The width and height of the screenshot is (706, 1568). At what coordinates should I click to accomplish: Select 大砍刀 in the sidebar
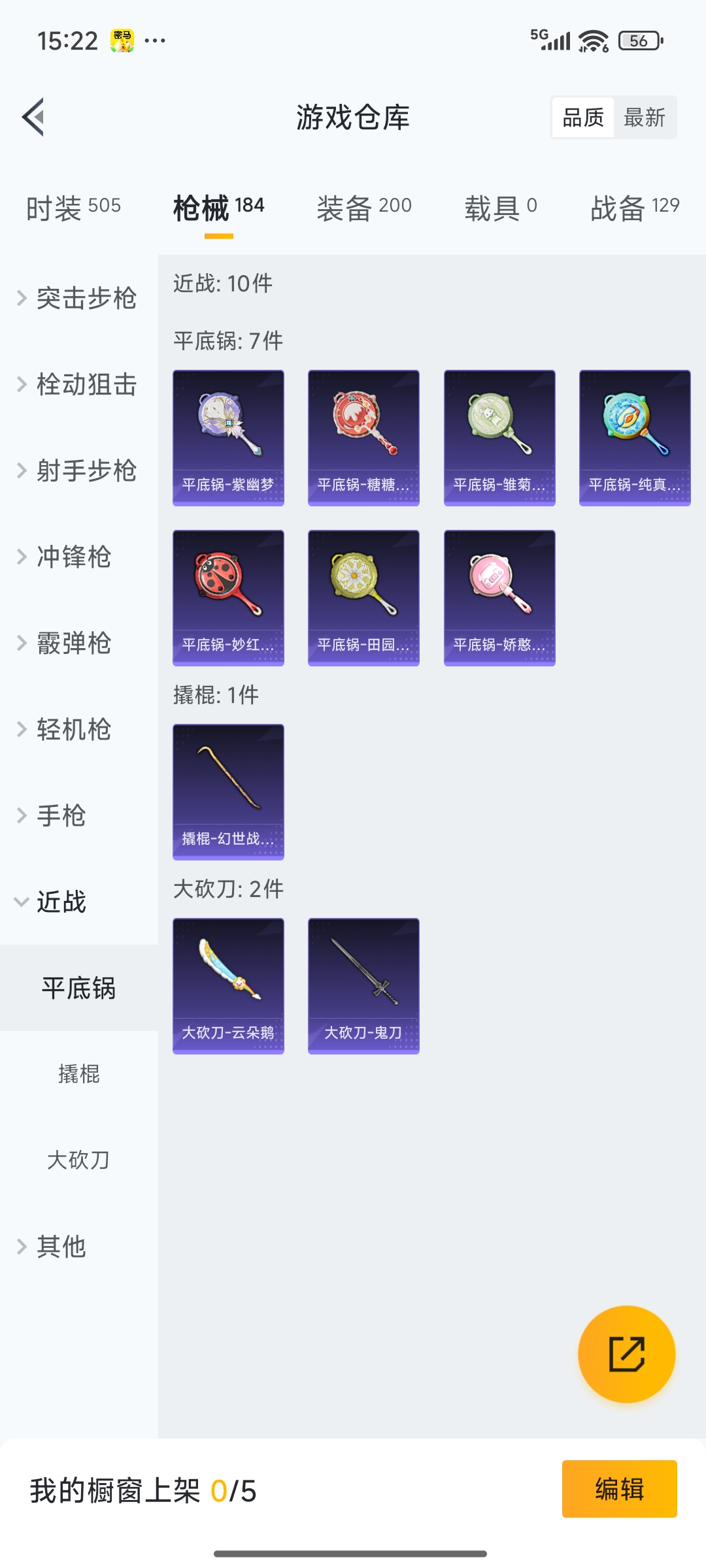(x=78, y=1160)
